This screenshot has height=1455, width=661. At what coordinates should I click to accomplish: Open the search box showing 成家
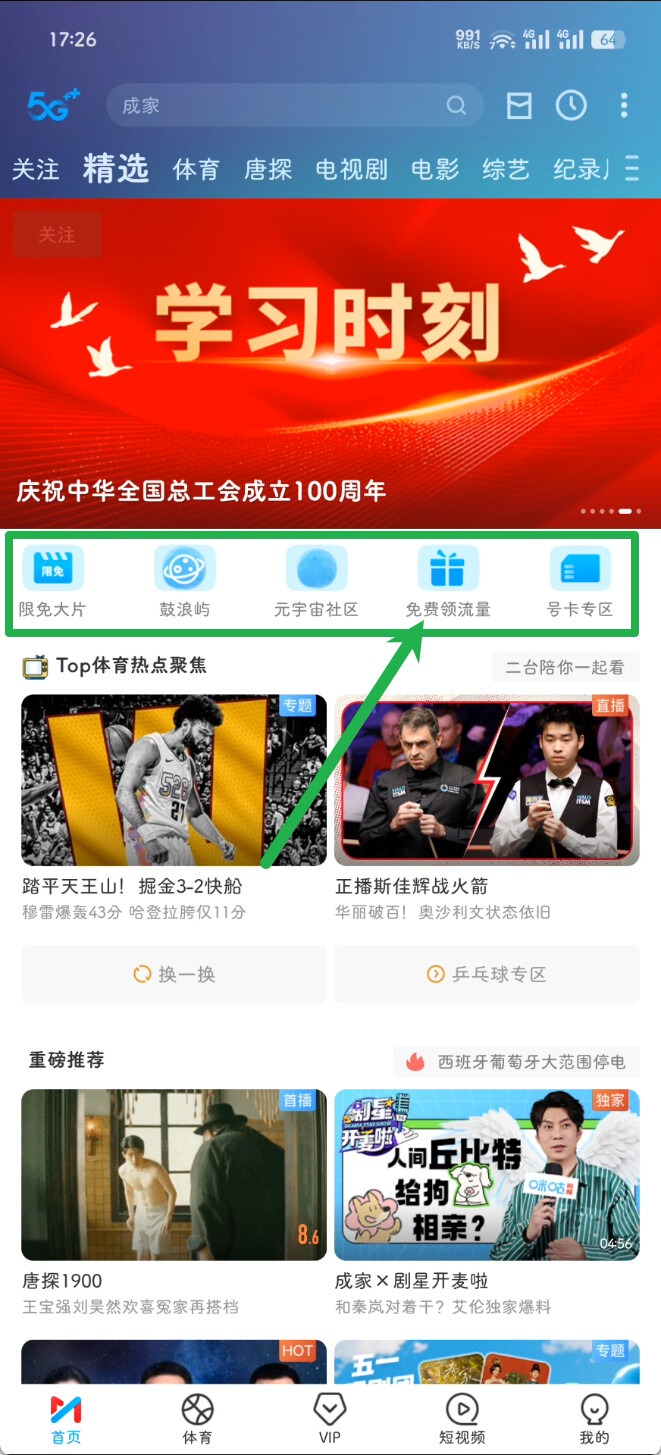290,105
